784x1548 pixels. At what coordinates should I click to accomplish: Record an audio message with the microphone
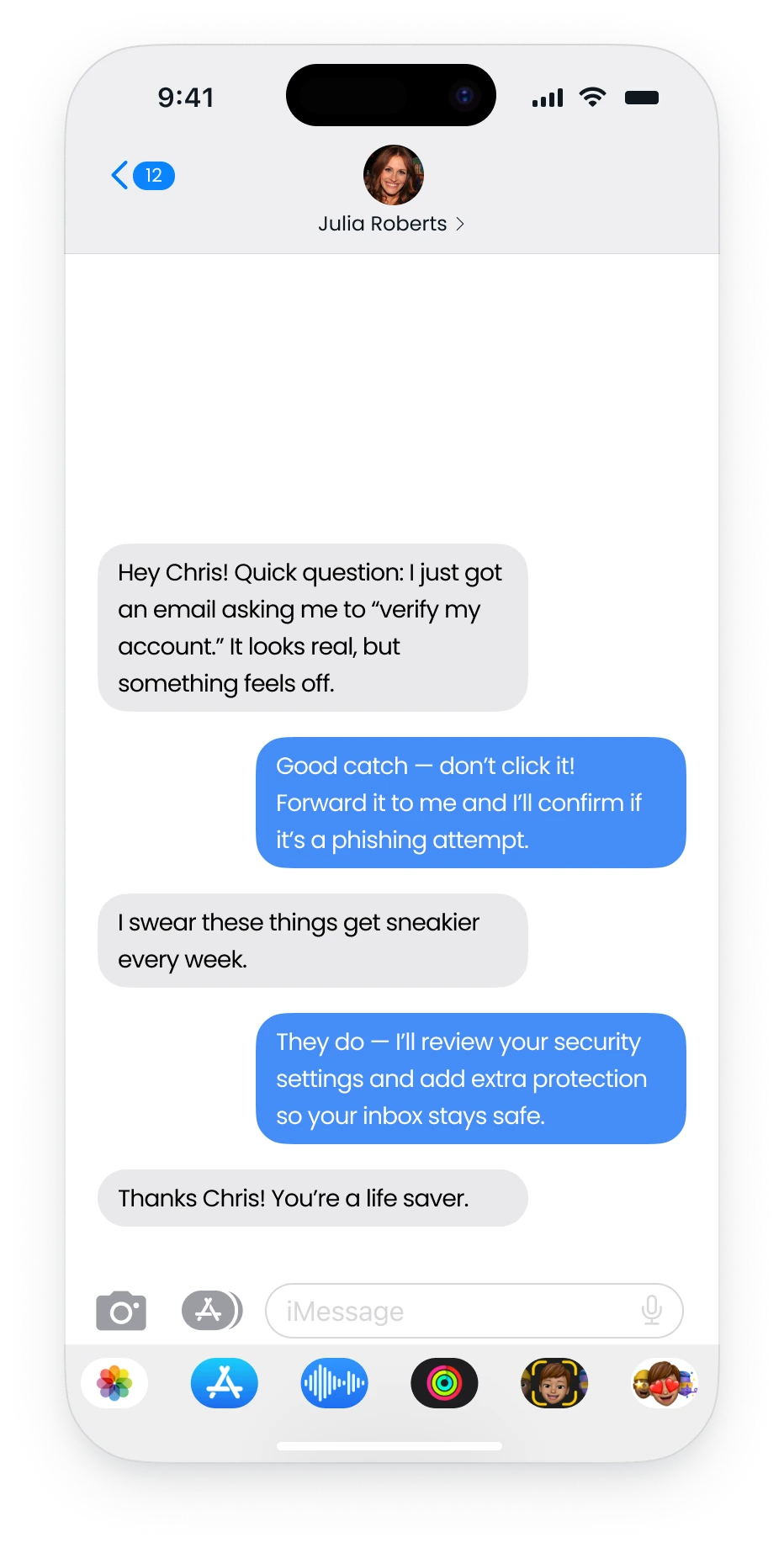[651, 1310]
